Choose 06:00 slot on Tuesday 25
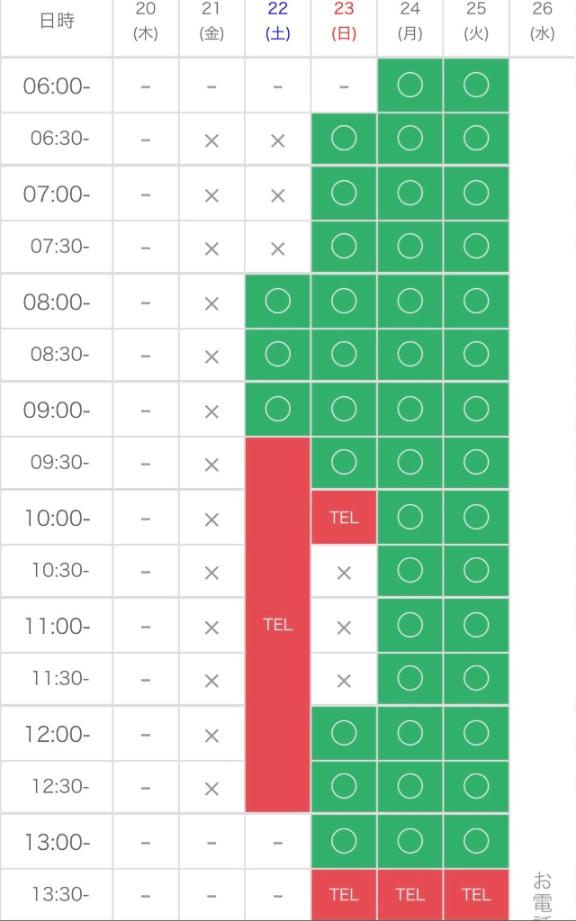Viewport: 576px width, 921px height. (476, 85)
